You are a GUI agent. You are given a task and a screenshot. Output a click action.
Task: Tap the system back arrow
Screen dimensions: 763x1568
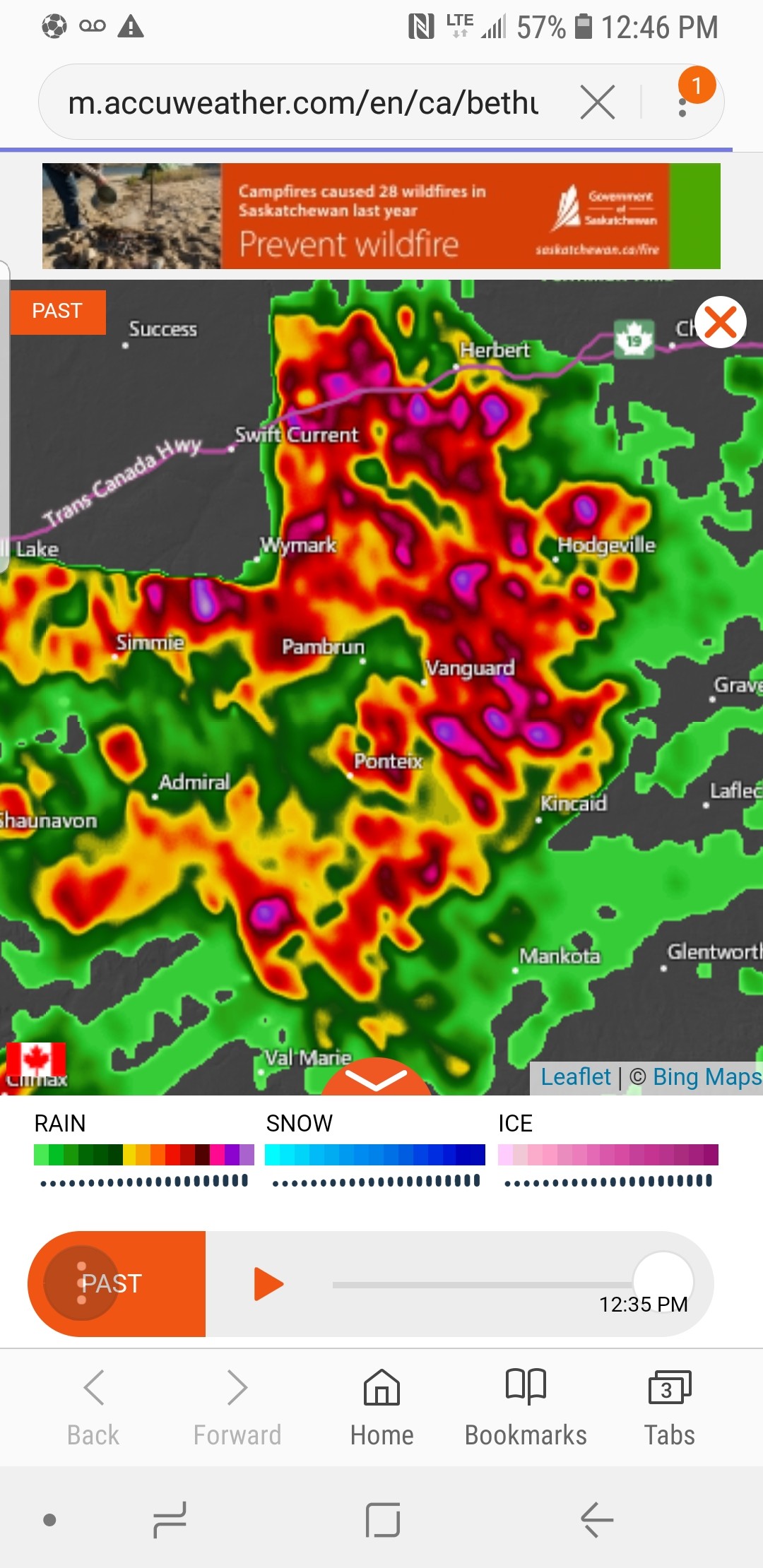(597, 1520)
